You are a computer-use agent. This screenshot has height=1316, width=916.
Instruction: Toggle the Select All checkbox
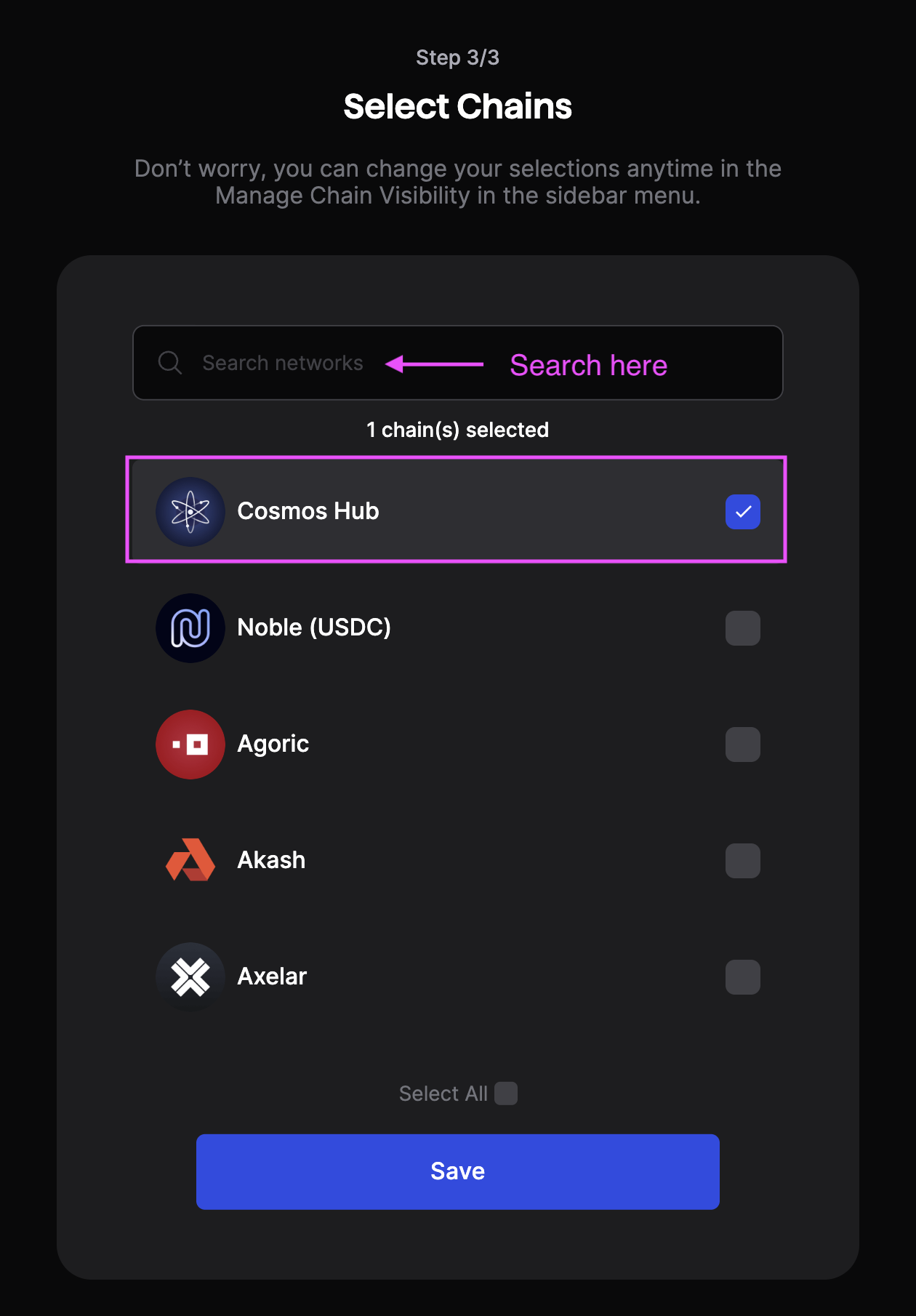[x=506, y=1094]
